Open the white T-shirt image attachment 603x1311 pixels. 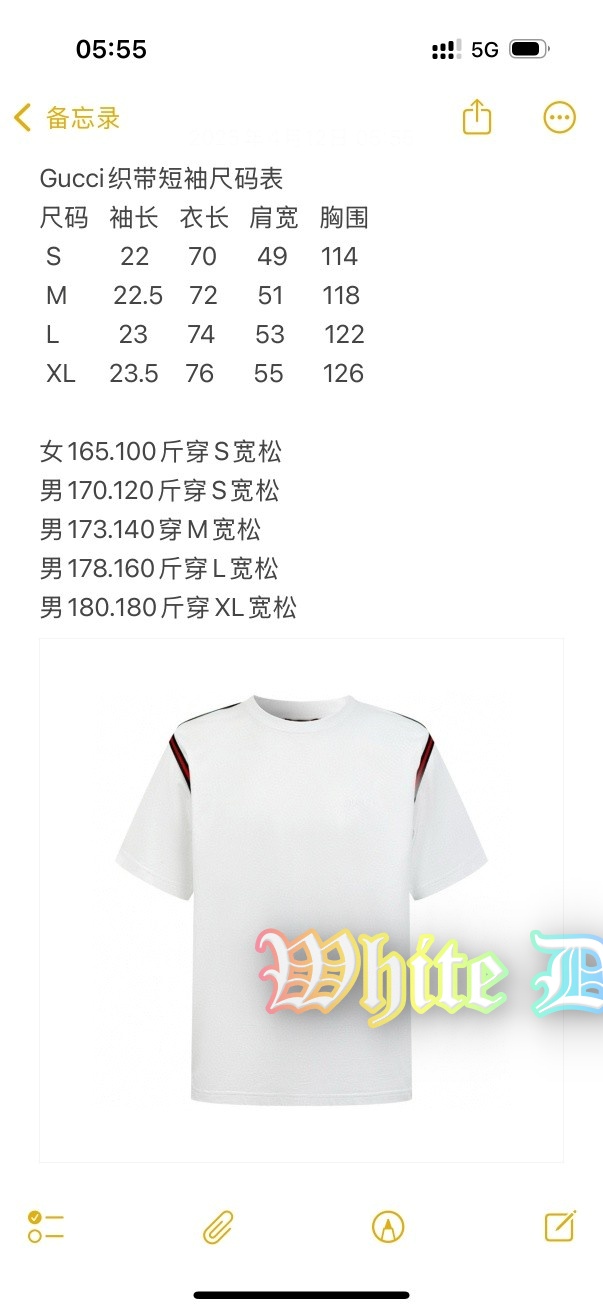300,900
